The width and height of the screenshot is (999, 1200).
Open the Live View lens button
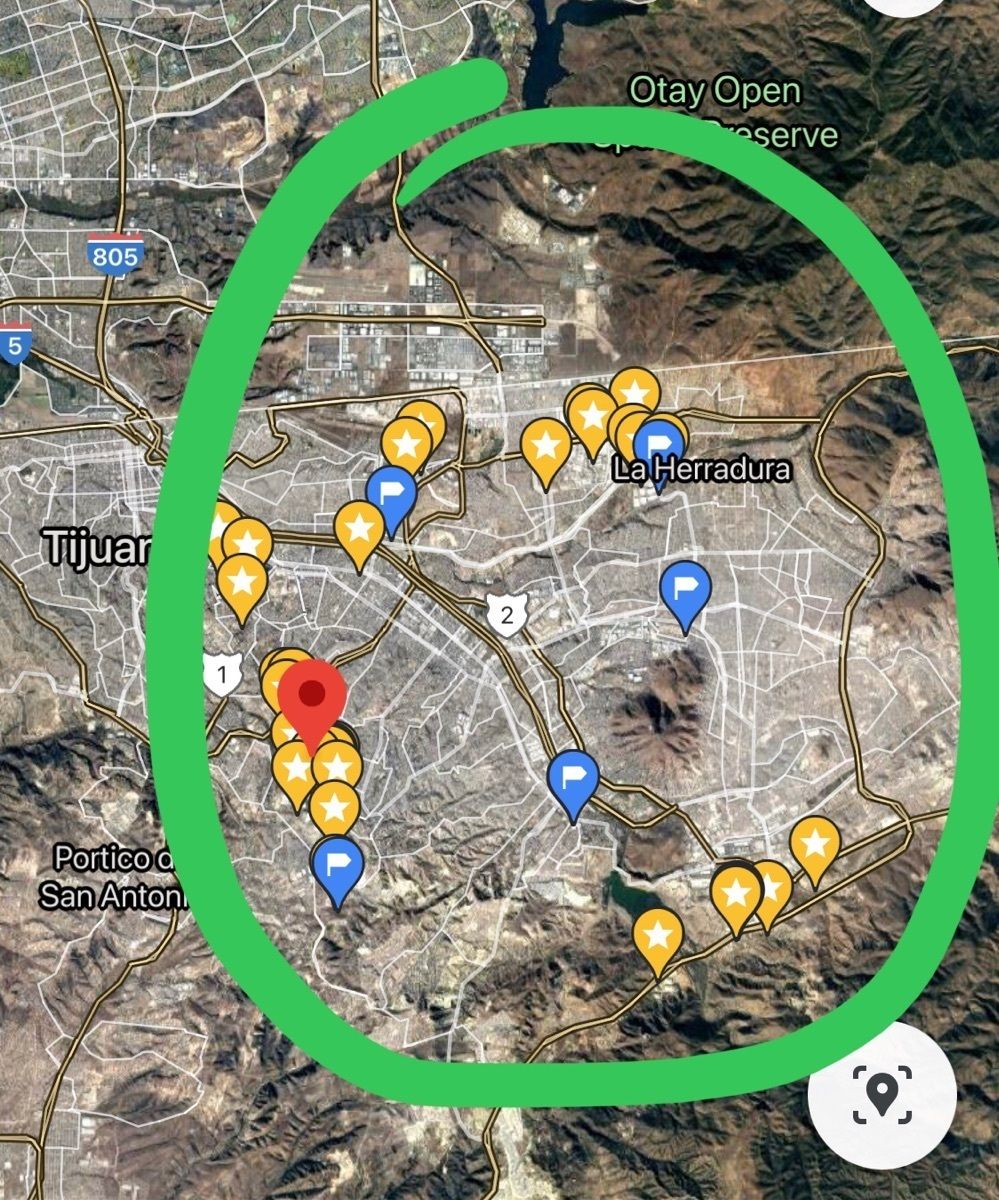pyautogui.click(x=881, y=1096)
